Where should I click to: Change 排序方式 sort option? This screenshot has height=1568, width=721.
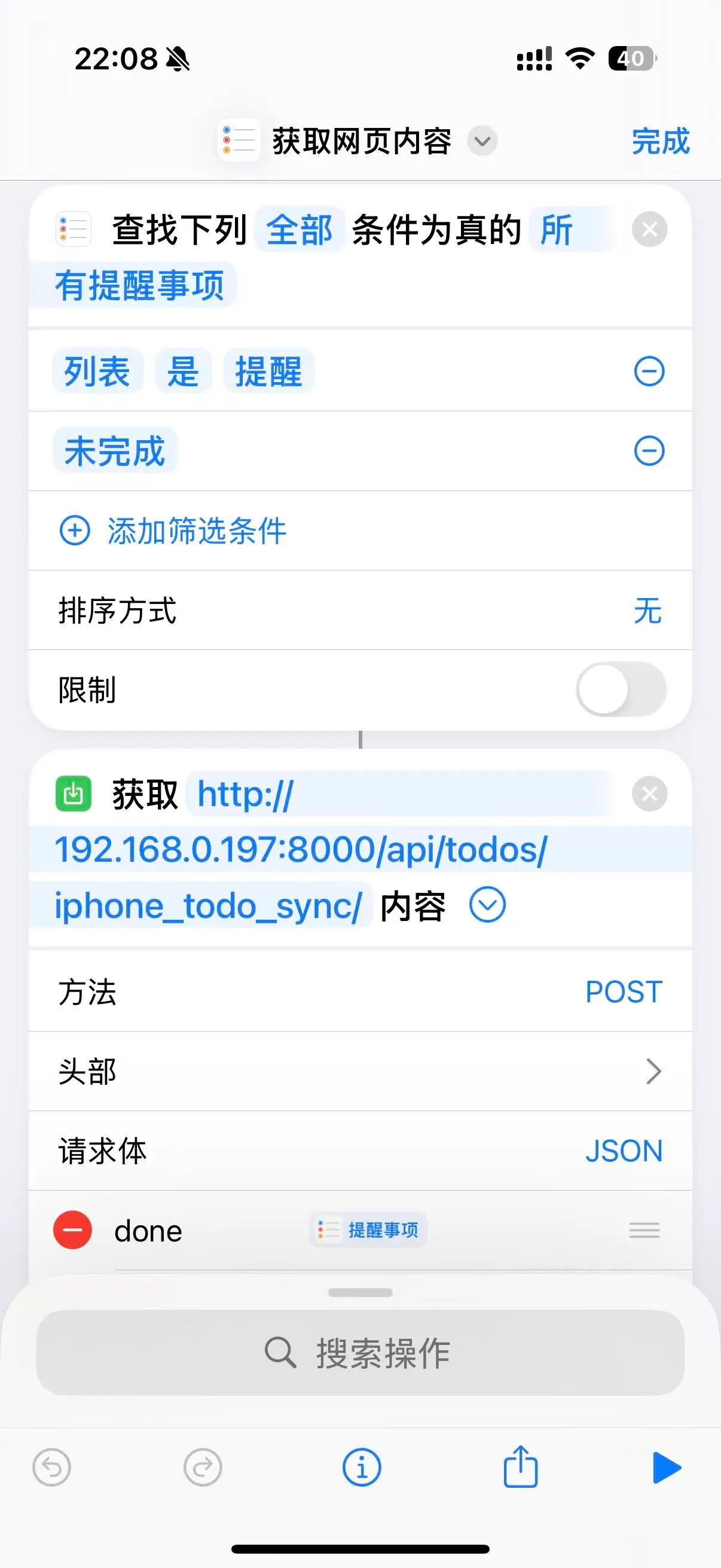[x=647, y=611]
